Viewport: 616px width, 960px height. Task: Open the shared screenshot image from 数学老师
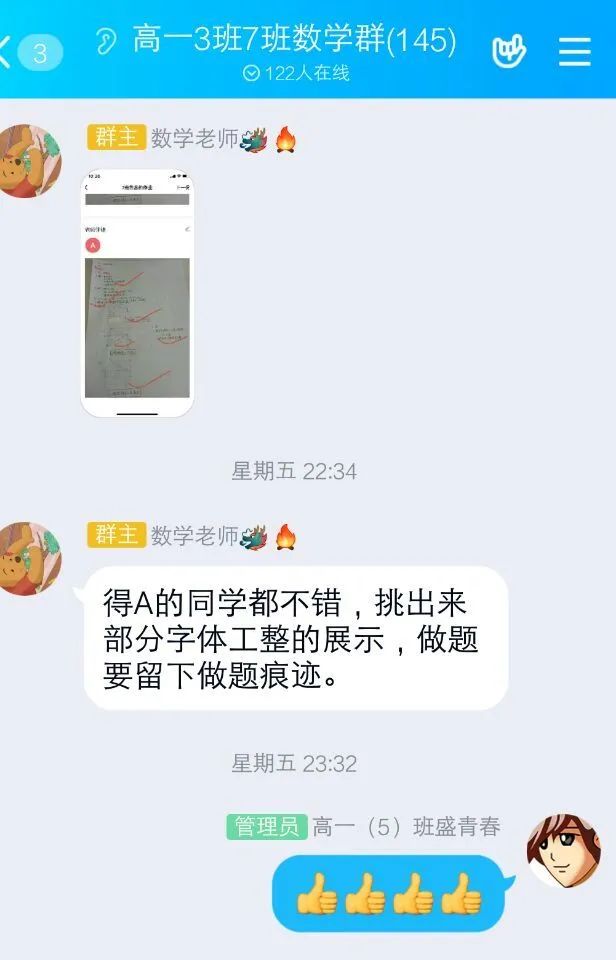(x=137, y=291)
